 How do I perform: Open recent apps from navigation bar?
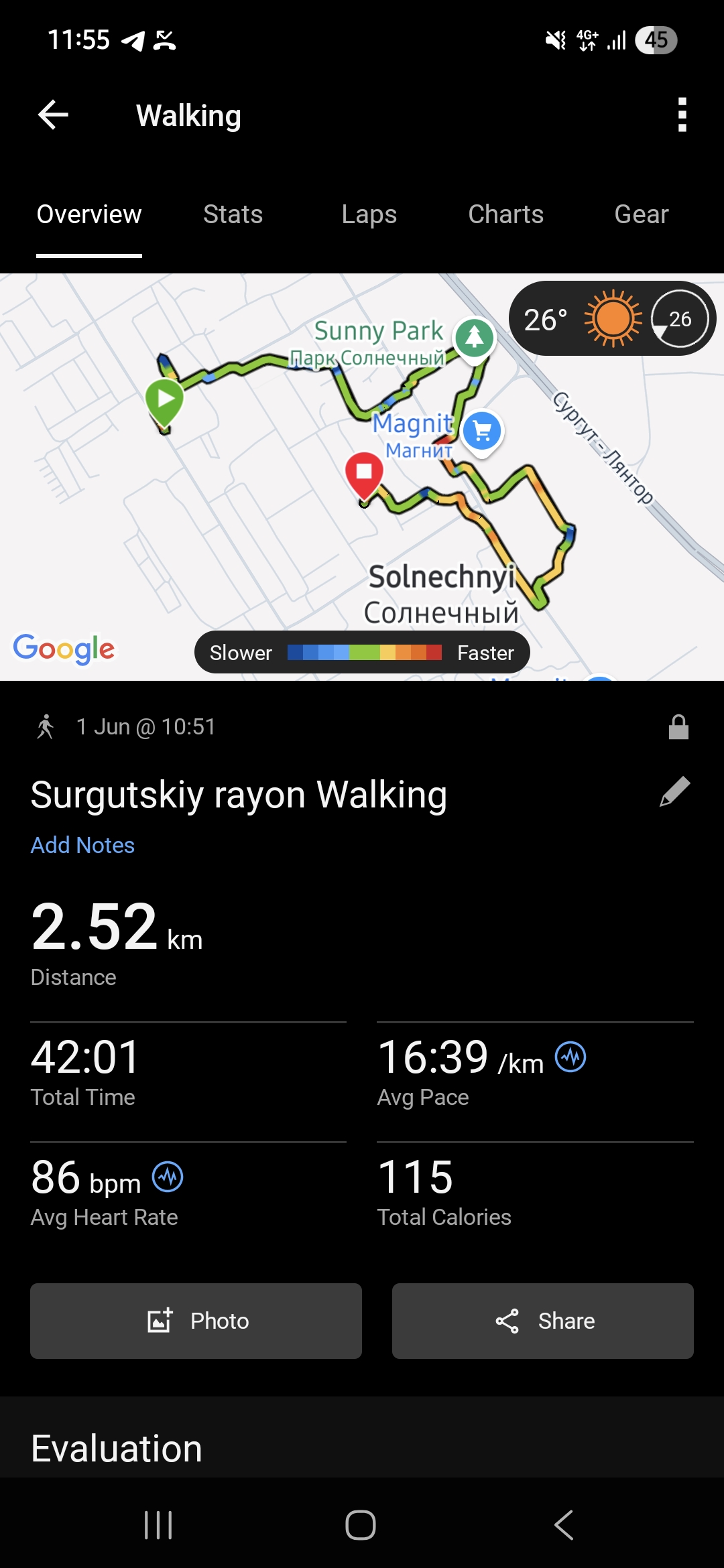[x=158, y=1525]
